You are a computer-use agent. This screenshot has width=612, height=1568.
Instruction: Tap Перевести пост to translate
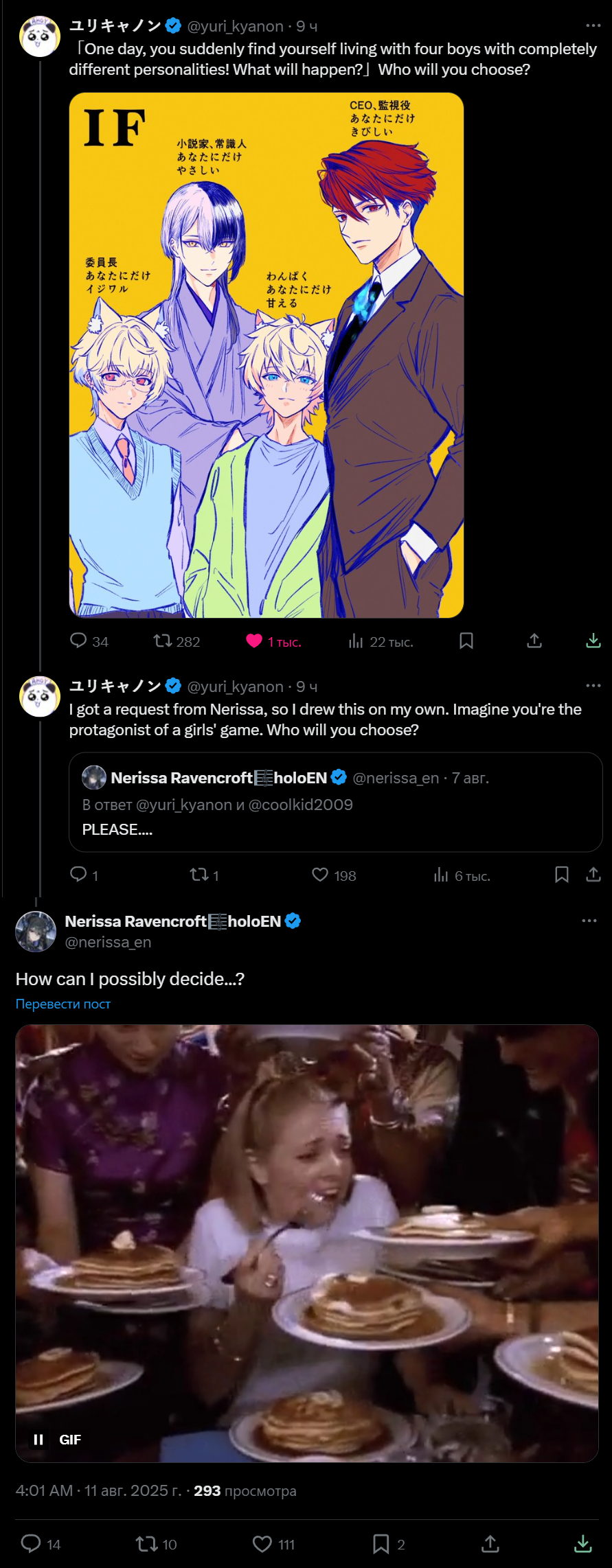[63, 1004]
